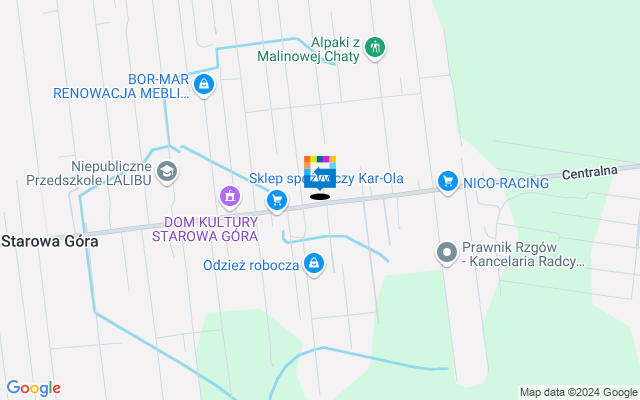Image resolution: width=640 pixels, height=400 pixels.
Task: Select the NICO-RACING shop marker
Action: pyautogui.click(x=448, y=181)
